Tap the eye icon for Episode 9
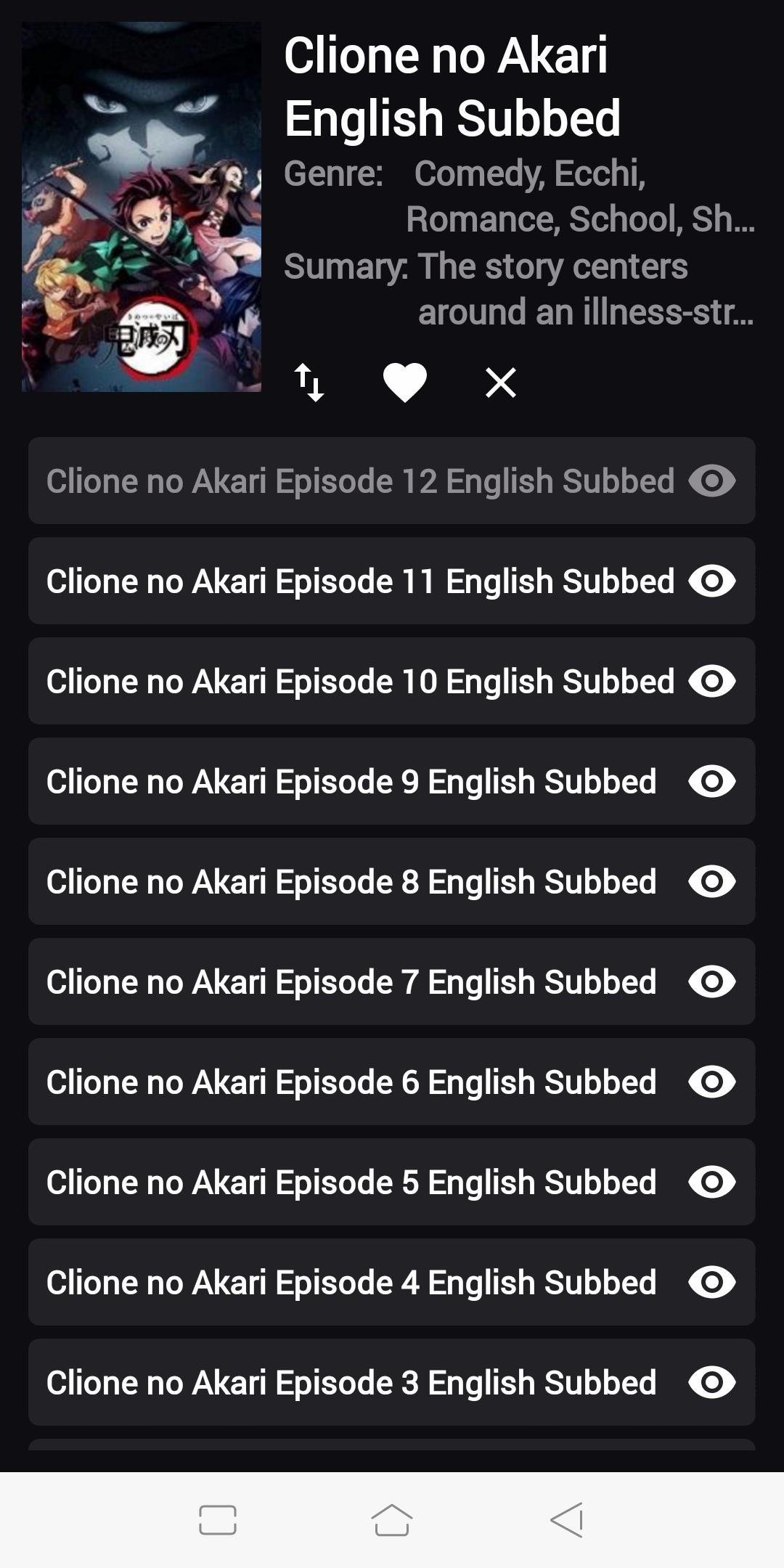 714,782
